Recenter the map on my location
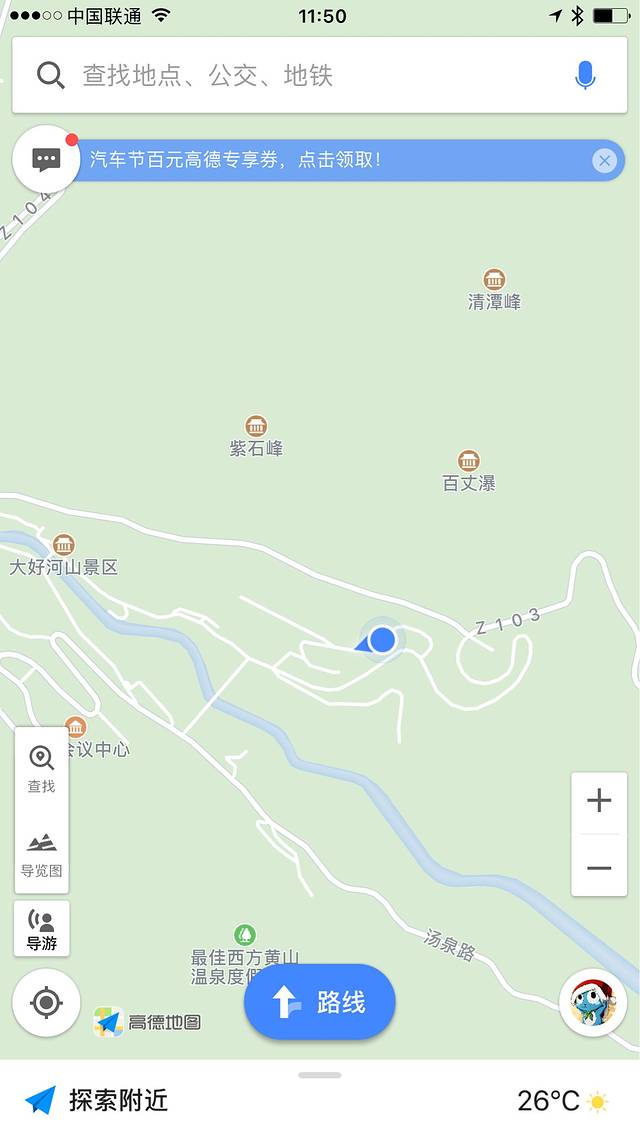 [46, 1002]
